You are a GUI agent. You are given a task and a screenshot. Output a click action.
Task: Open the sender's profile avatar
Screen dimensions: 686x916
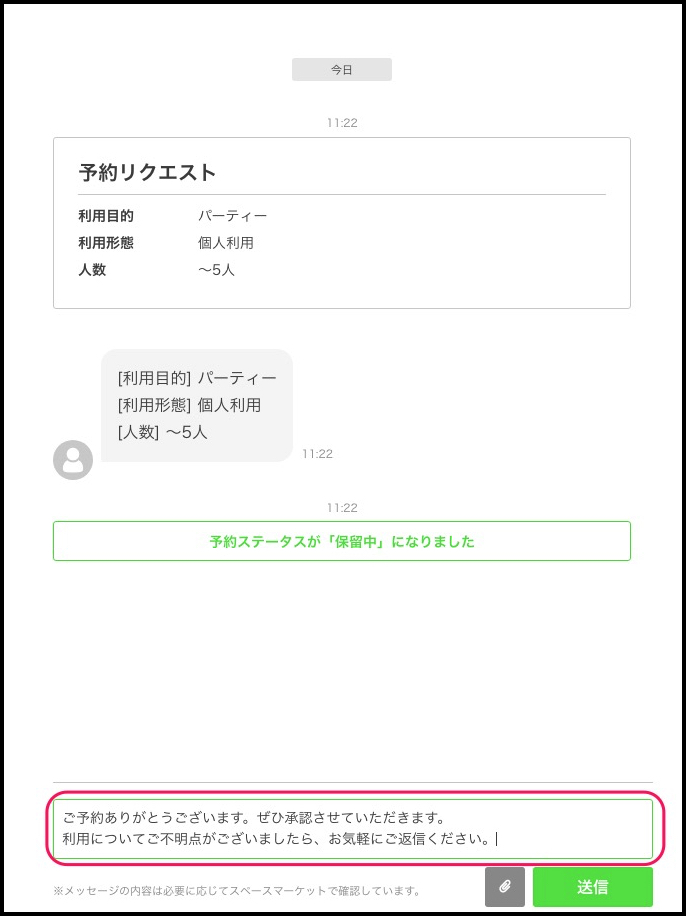(73, 460)
